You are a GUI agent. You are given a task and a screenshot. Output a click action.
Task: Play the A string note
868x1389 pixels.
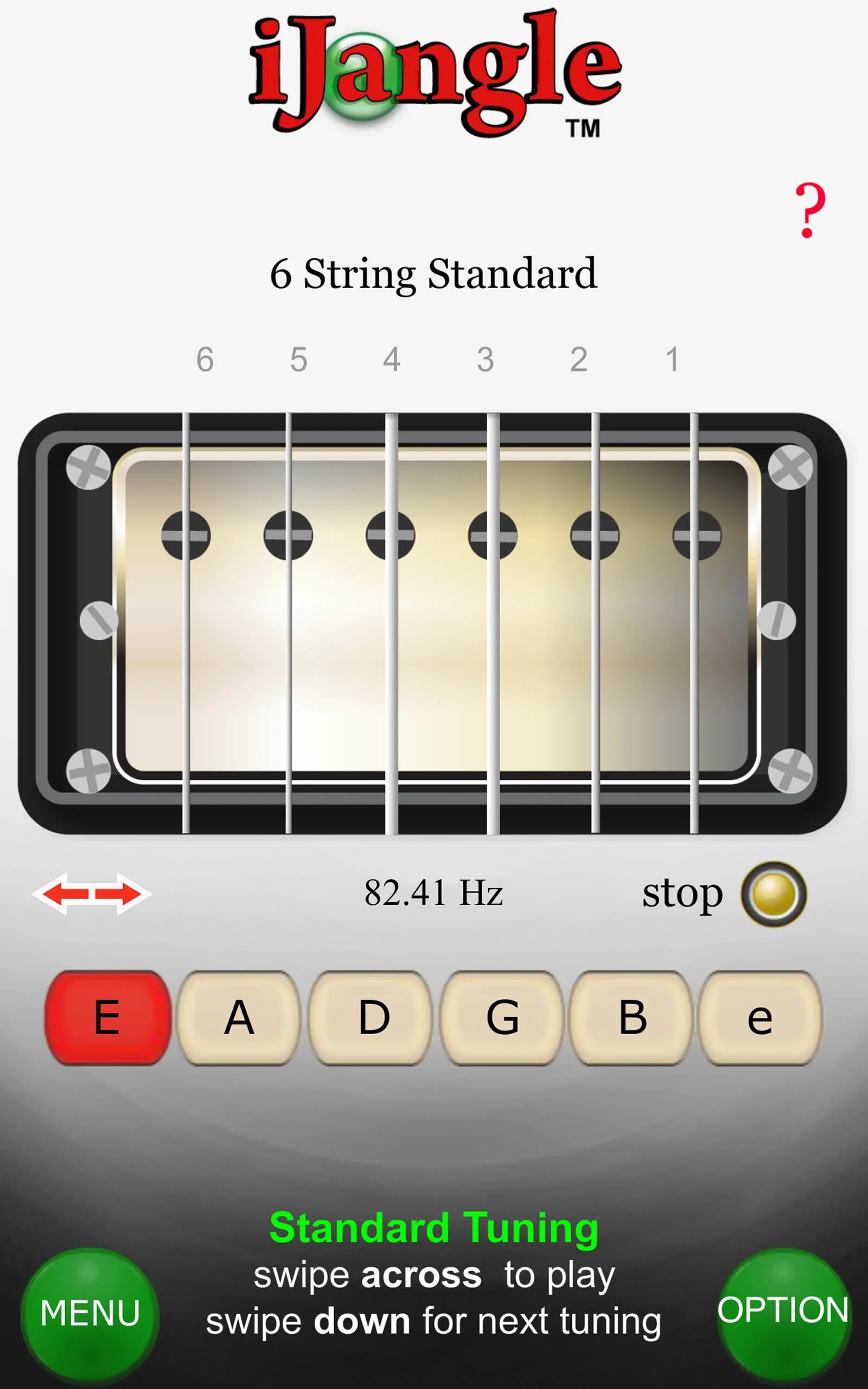coord(239,1018)
